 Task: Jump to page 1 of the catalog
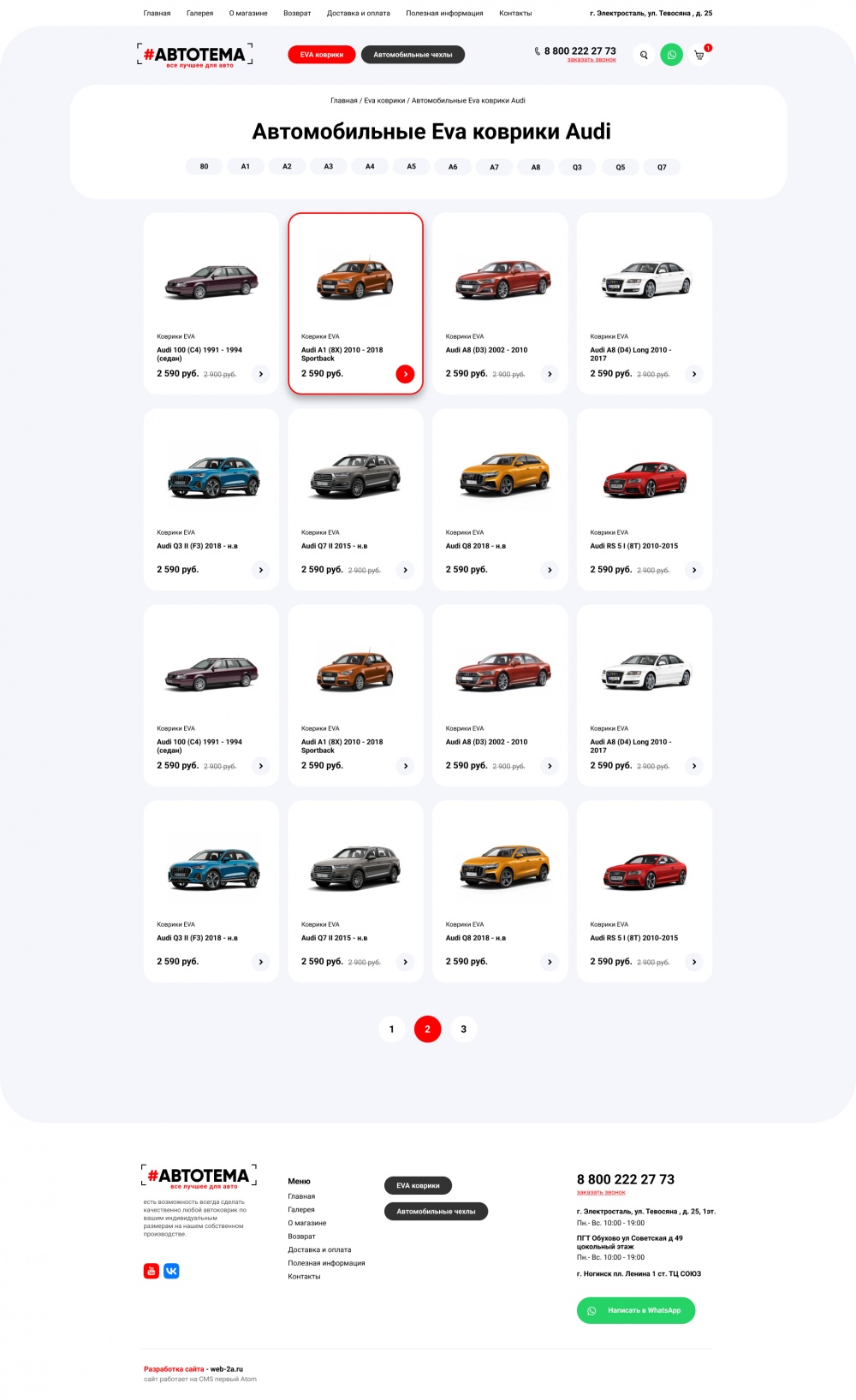click(x=392, y=1029)
